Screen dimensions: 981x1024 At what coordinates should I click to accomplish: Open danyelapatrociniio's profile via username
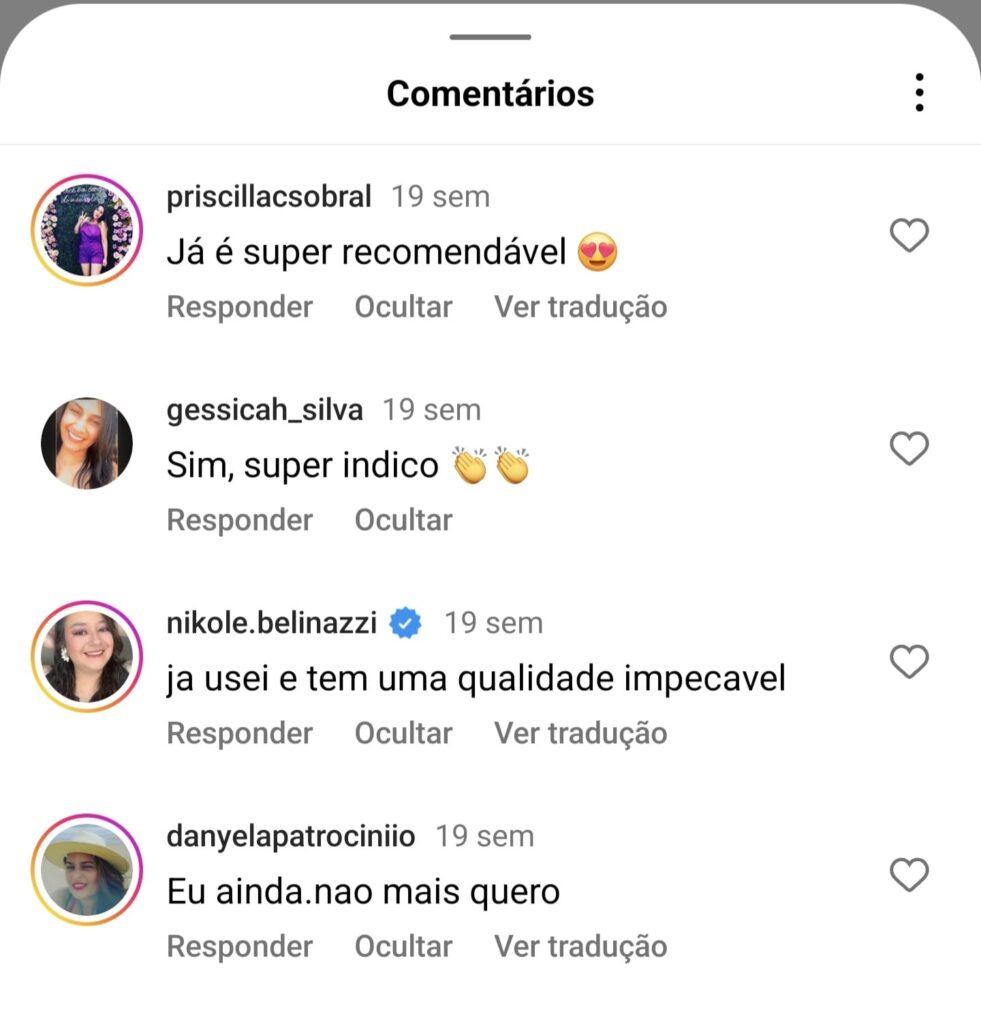[290, 836]
